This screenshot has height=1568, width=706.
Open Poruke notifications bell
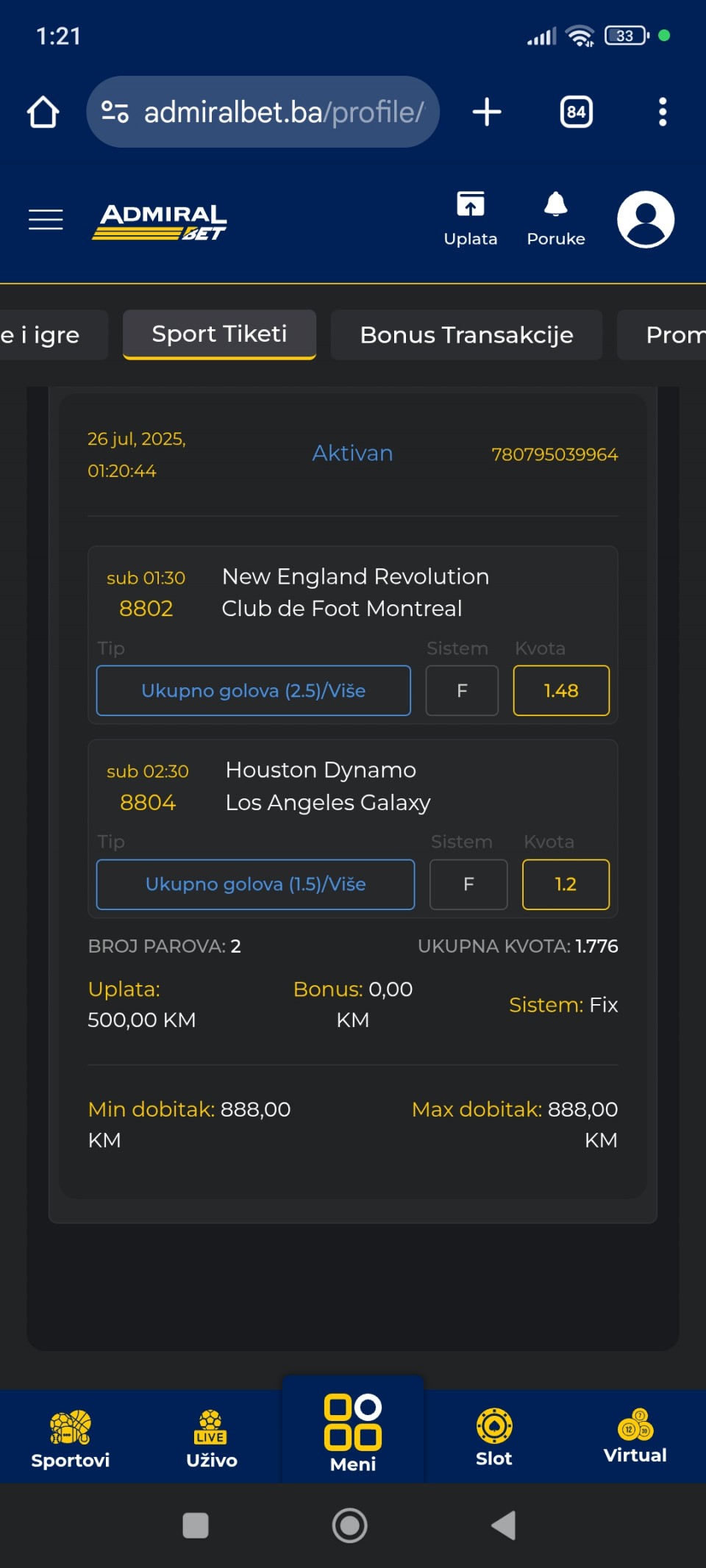click(556, 218)
